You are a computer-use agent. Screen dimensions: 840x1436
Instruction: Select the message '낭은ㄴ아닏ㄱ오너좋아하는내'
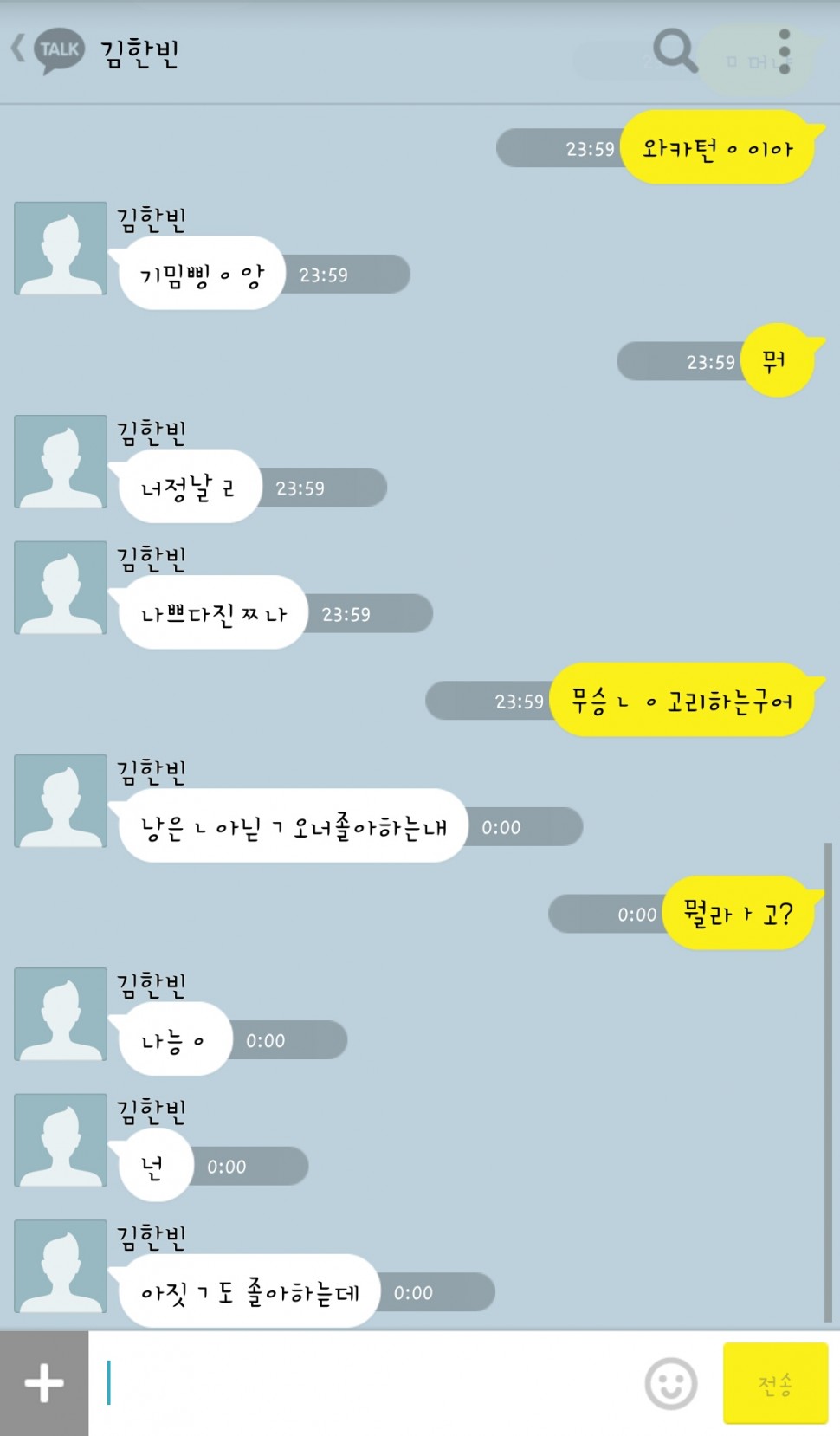pos(294,827)
